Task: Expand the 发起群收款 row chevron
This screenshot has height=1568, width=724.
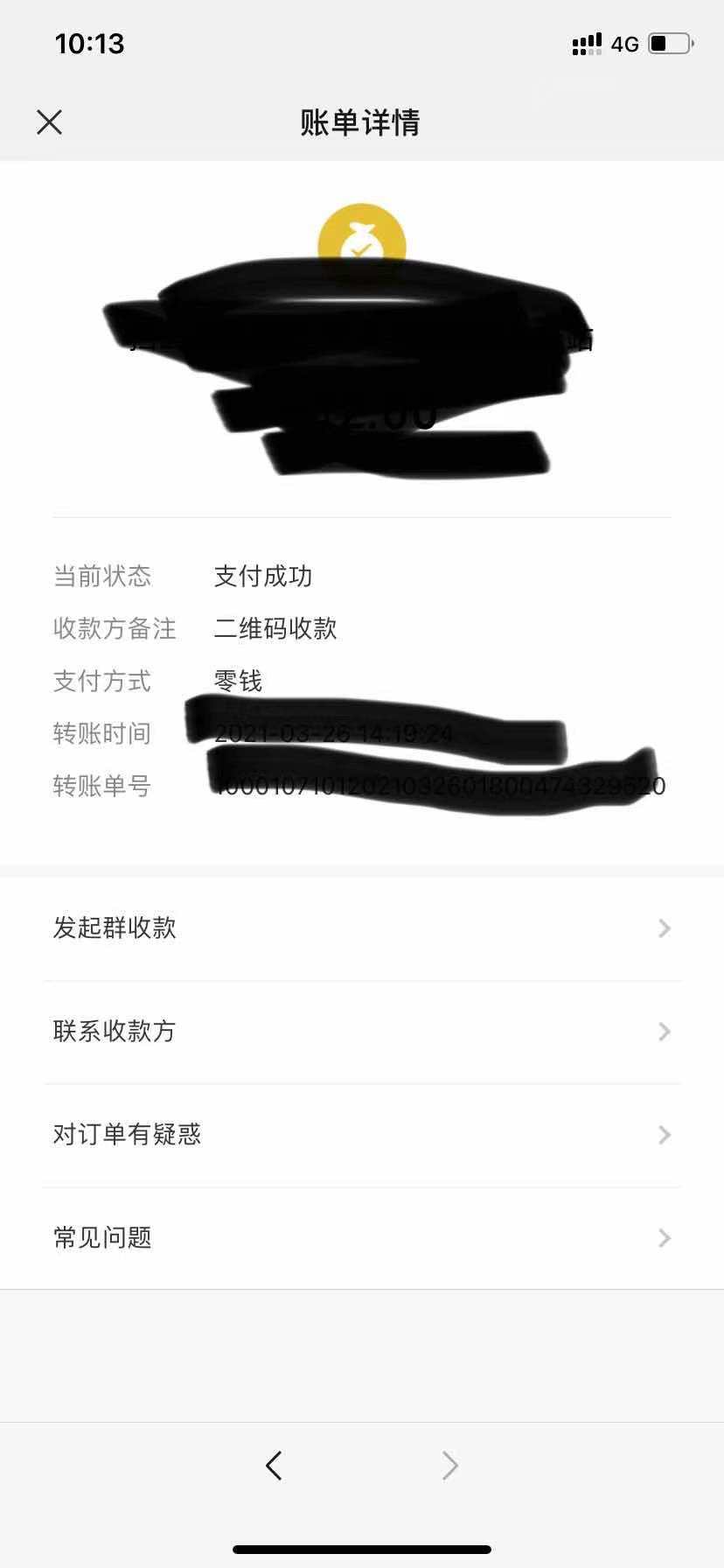Action: tap(663, 927)
